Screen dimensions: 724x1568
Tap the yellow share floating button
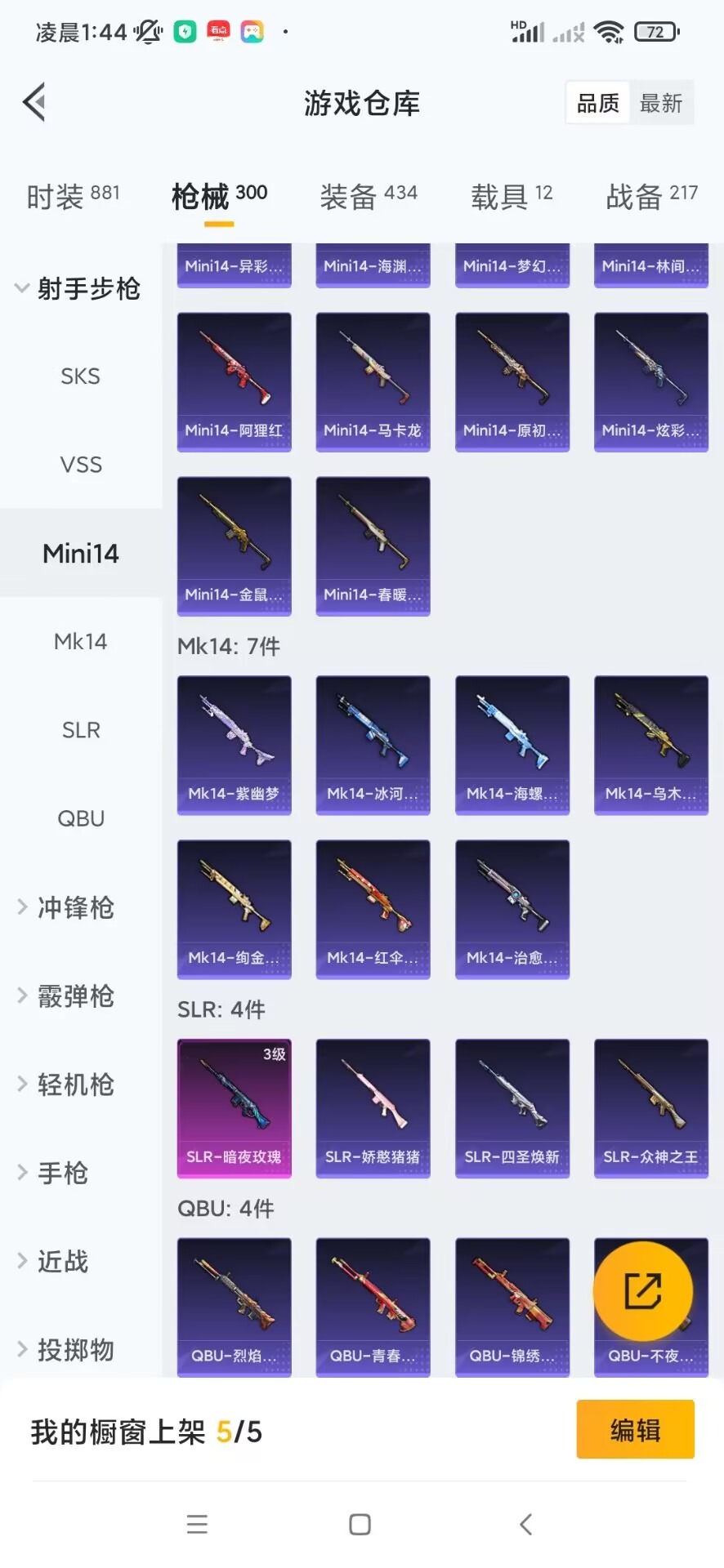pyautogui.click(x=643, y=1291)
